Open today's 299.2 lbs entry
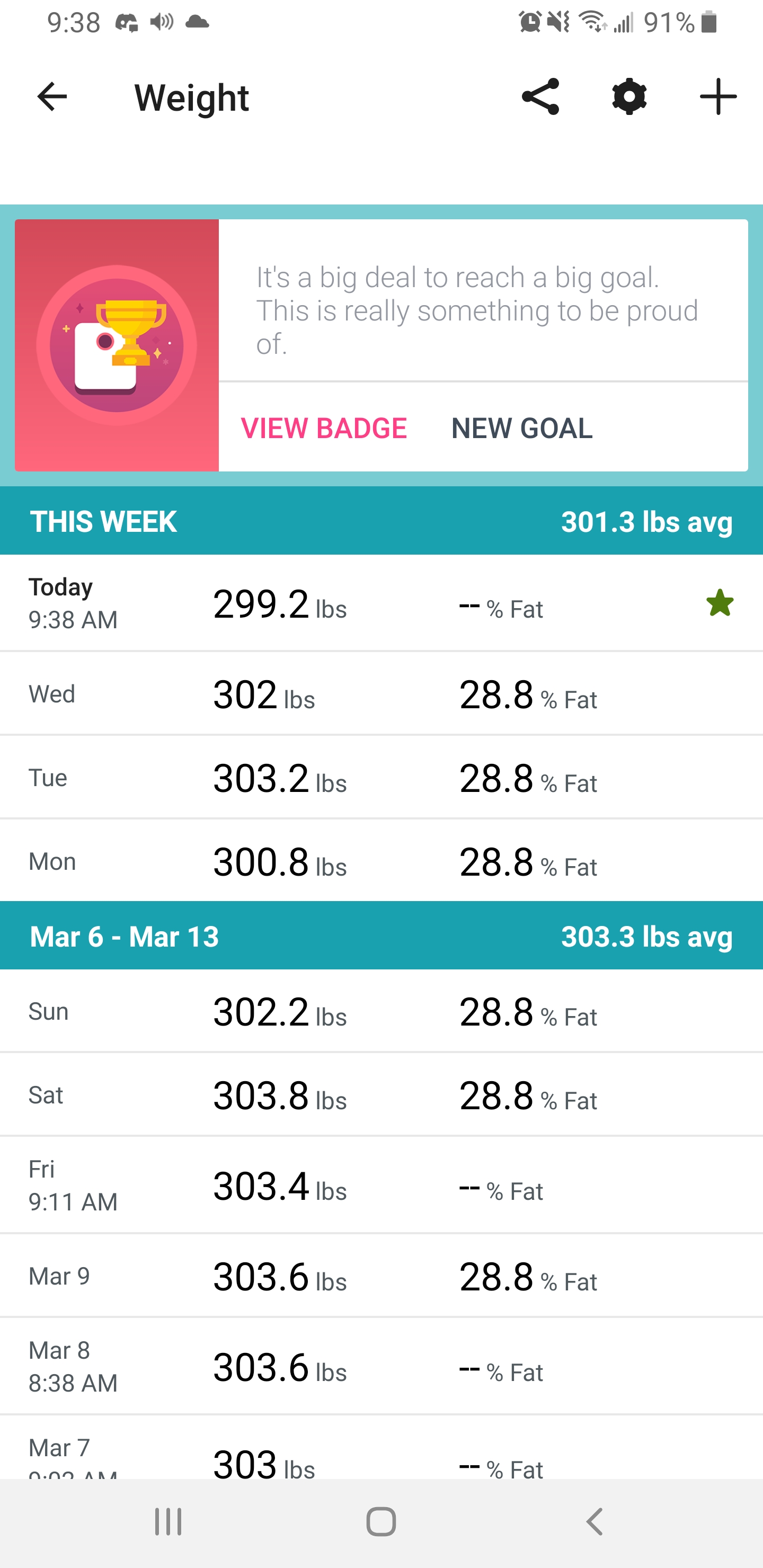The image size is (763, 1568). click(381, 603)
